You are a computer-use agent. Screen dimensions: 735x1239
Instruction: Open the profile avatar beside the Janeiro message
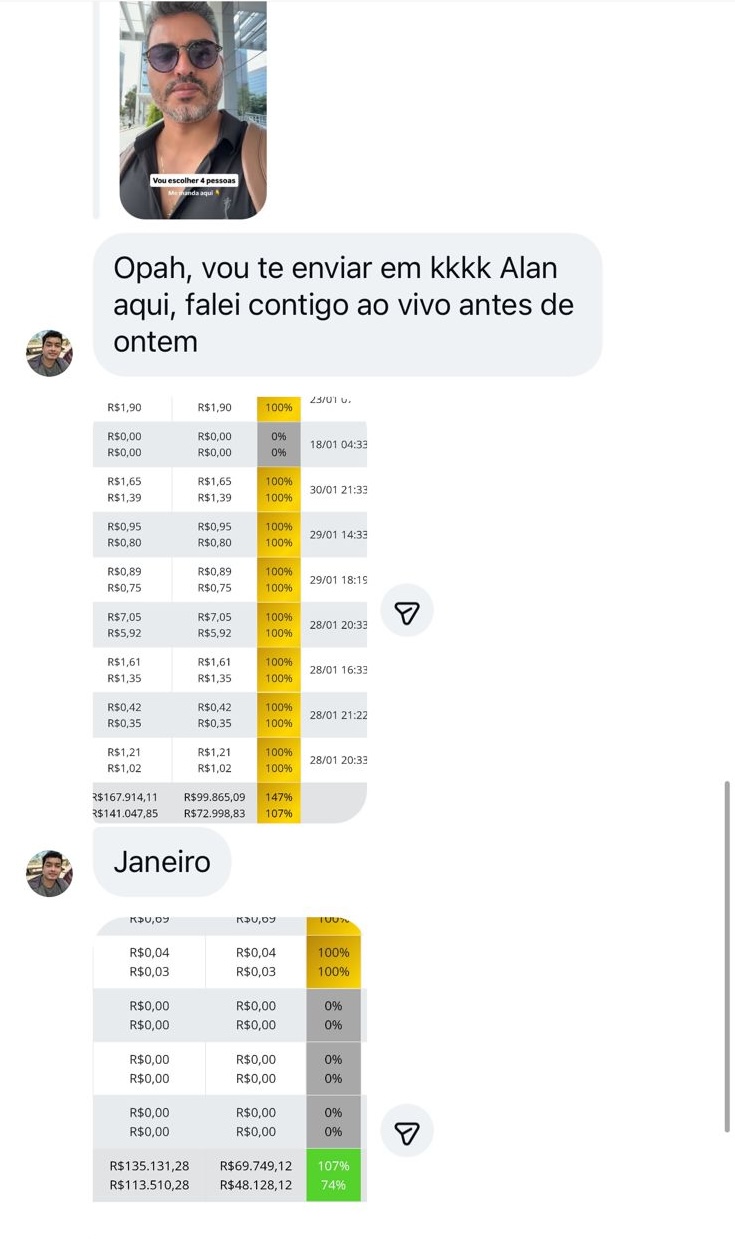[x=48, y=872]
